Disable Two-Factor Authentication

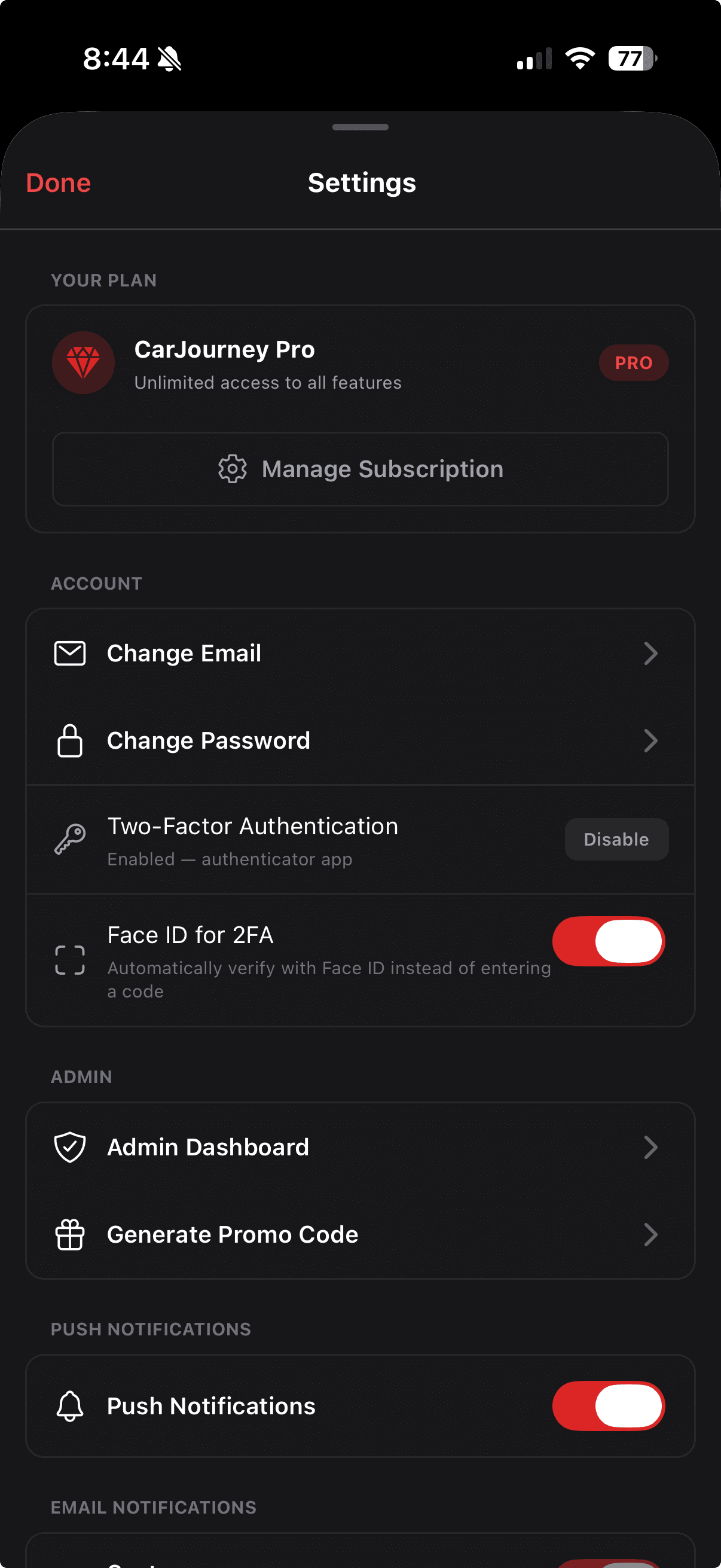(x=616, y=840)
